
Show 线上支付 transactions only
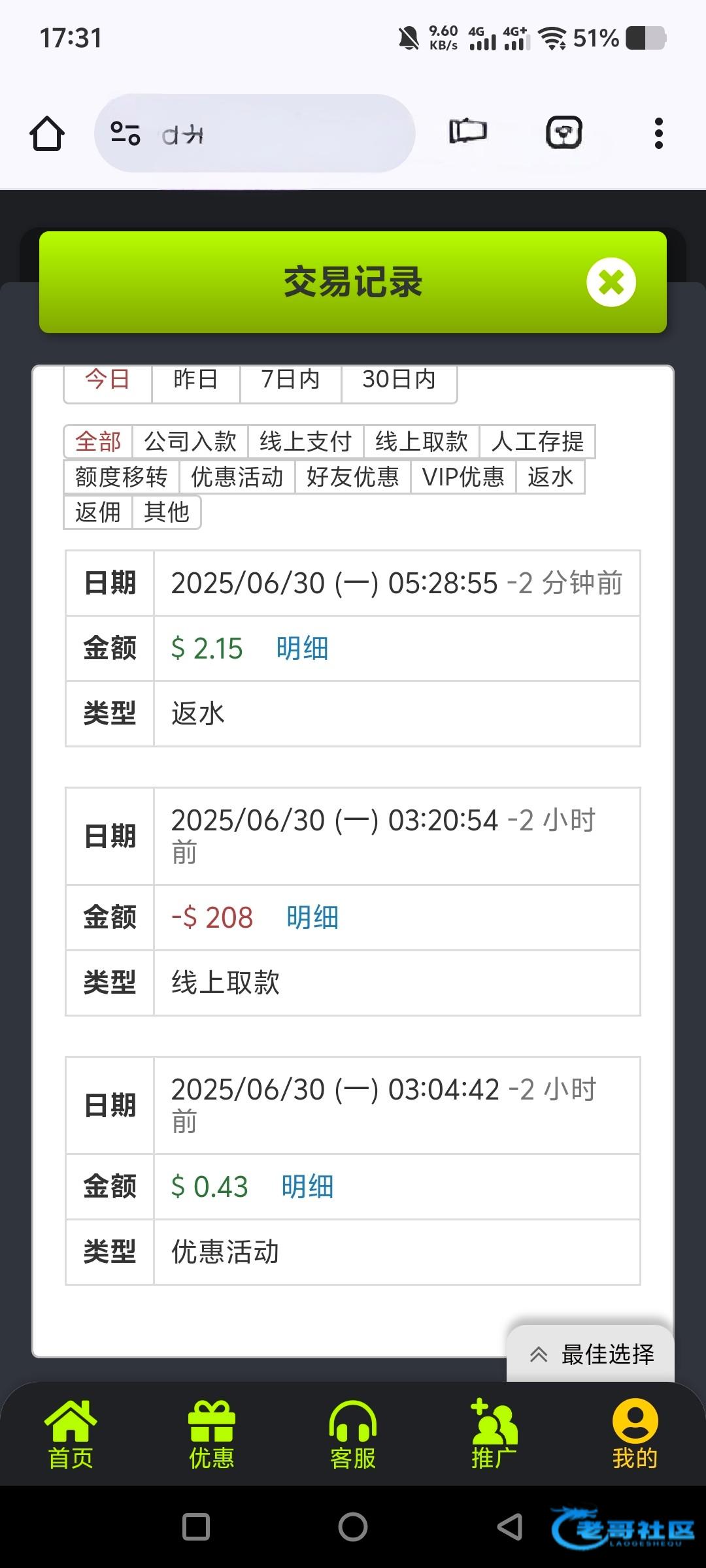click(306, 442)
